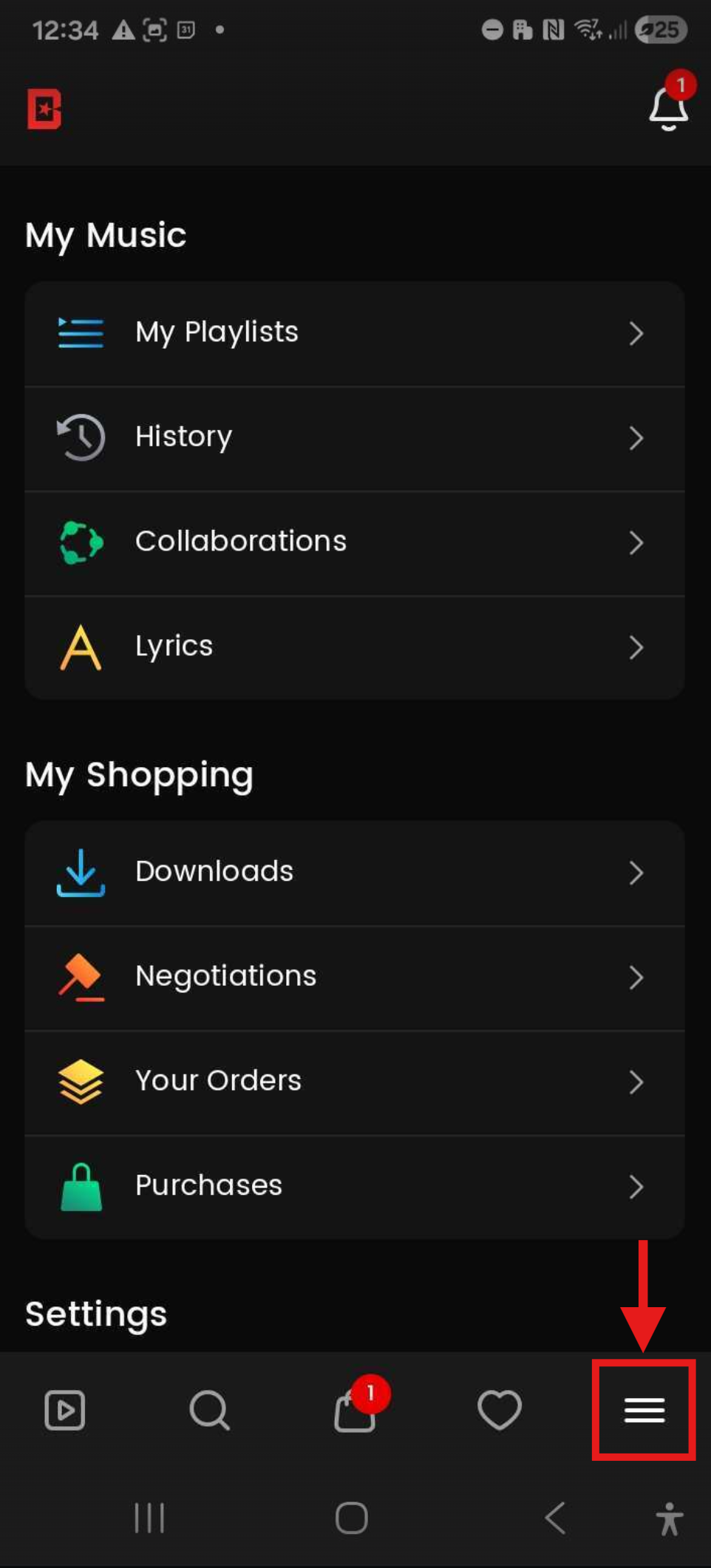711x1568 pixels.
Task: Open the shopping cart tab
Action: [x=355, y=1410]
